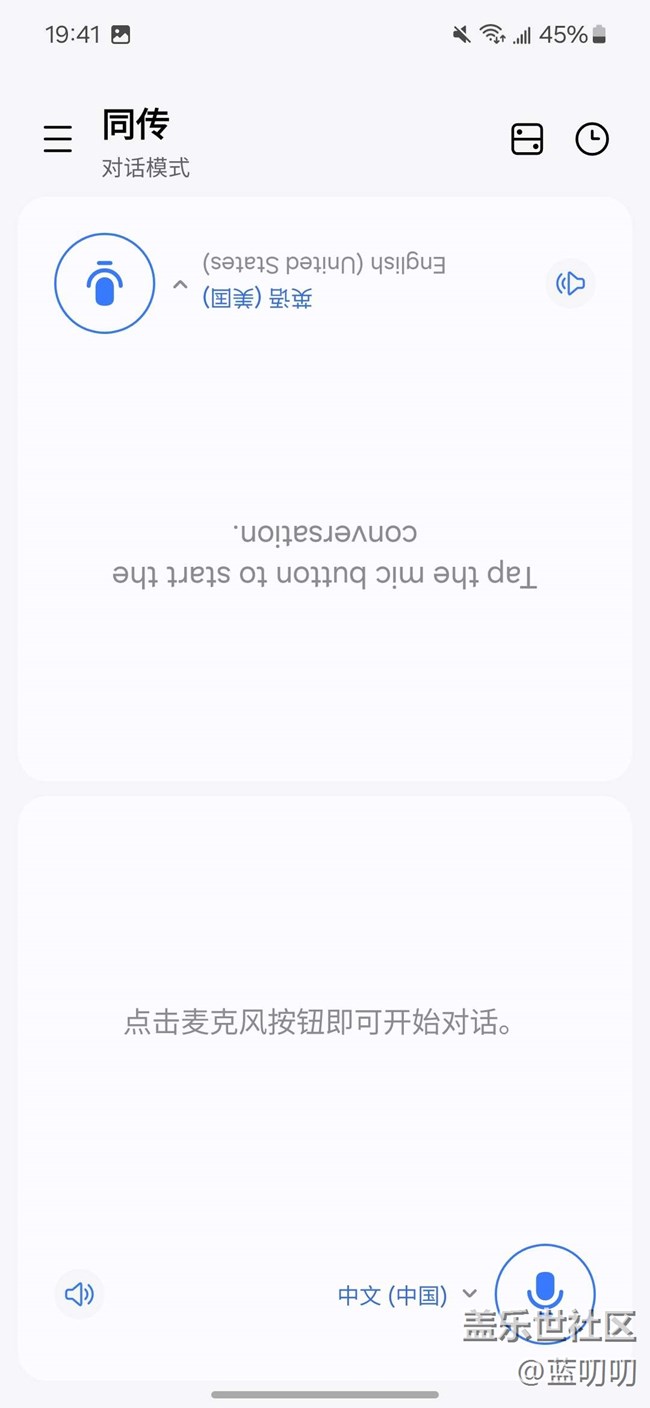Image resolution: width=650 pixels, height=1408 pixels.
Task: Open the 中文 (中国) language dropdown
Action: coord(408,1295)
